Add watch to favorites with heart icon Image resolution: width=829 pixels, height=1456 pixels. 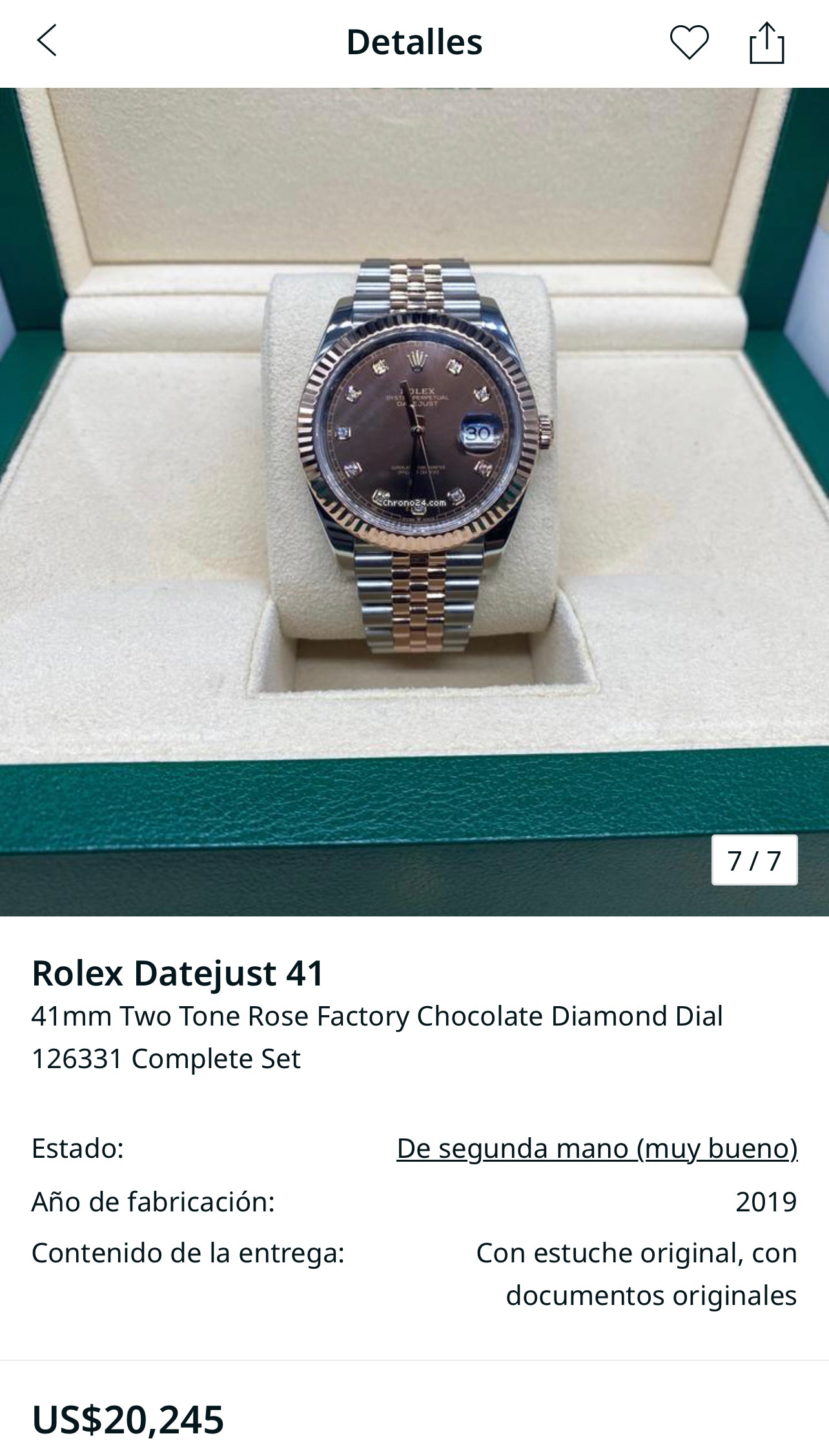click(x=689, y=43)
